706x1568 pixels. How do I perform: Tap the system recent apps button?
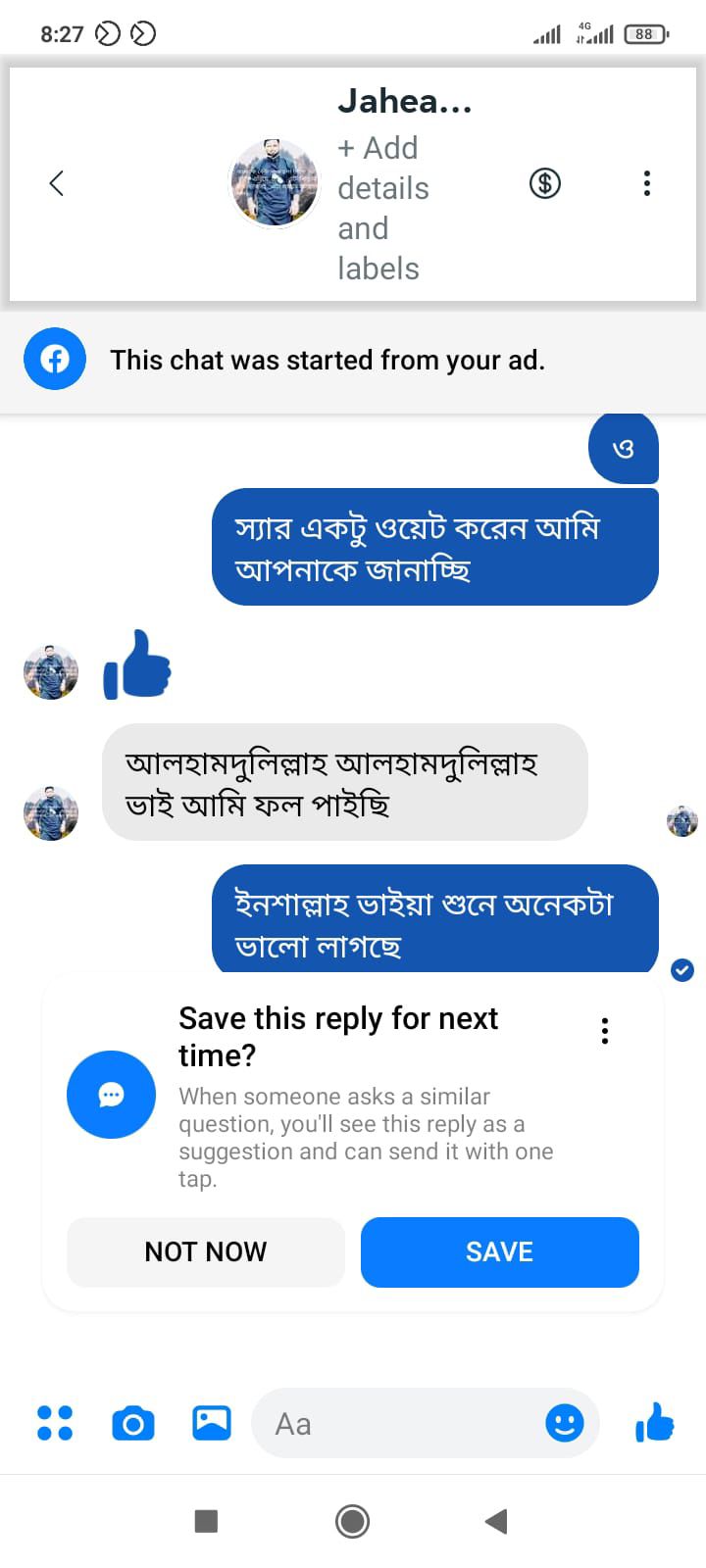(x=206, y=1521)
